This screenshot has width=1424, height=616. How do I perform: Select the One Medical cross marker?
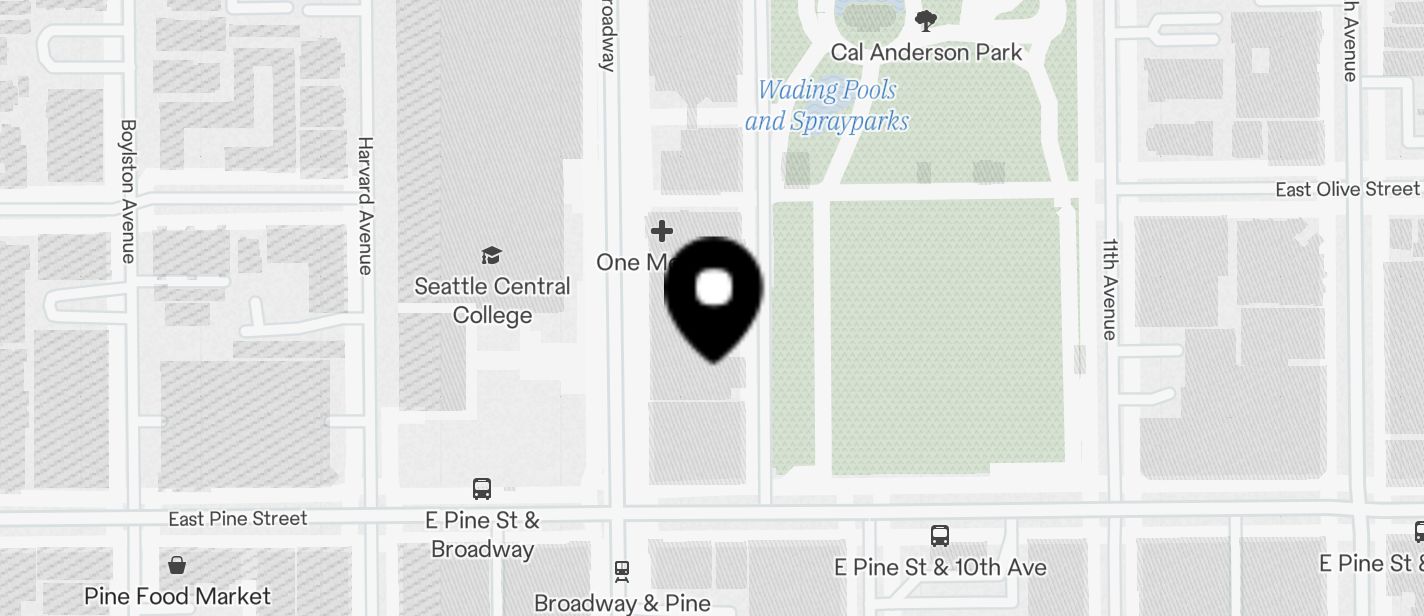coord(662,232)
